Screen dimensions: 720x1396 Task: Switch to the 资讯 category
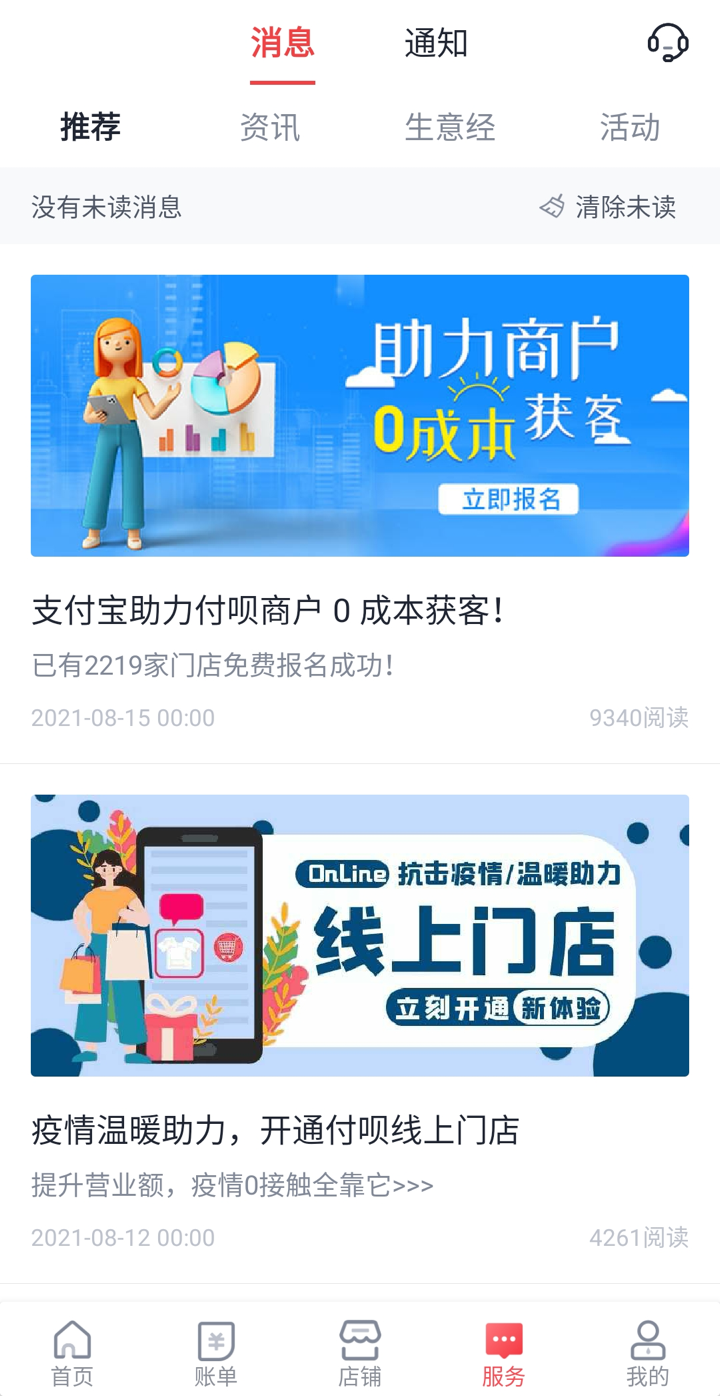pyautogui.click(x=270, y=128)
